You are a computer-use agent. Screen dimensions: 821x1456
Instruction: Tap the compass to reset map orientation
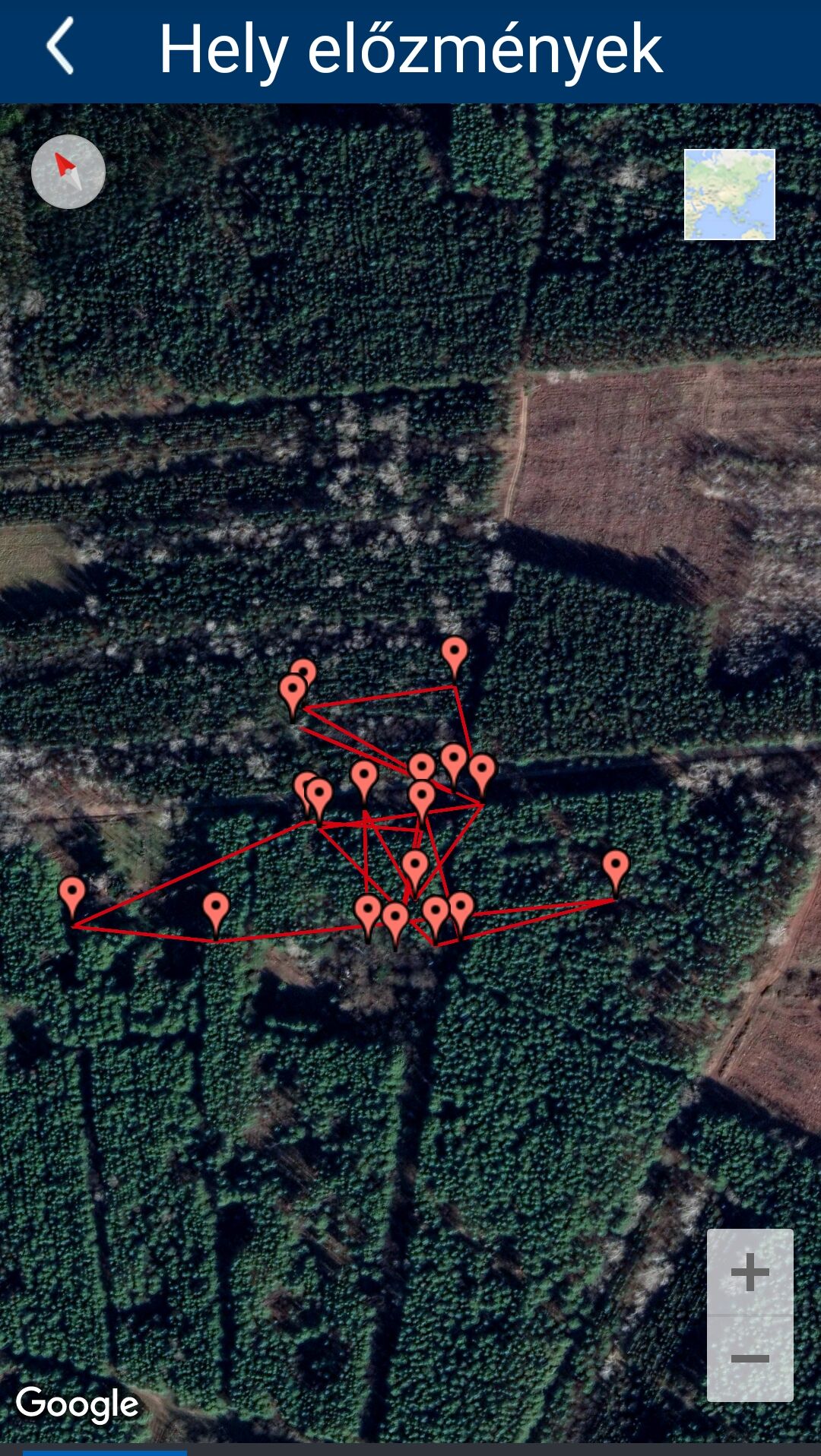68,172
